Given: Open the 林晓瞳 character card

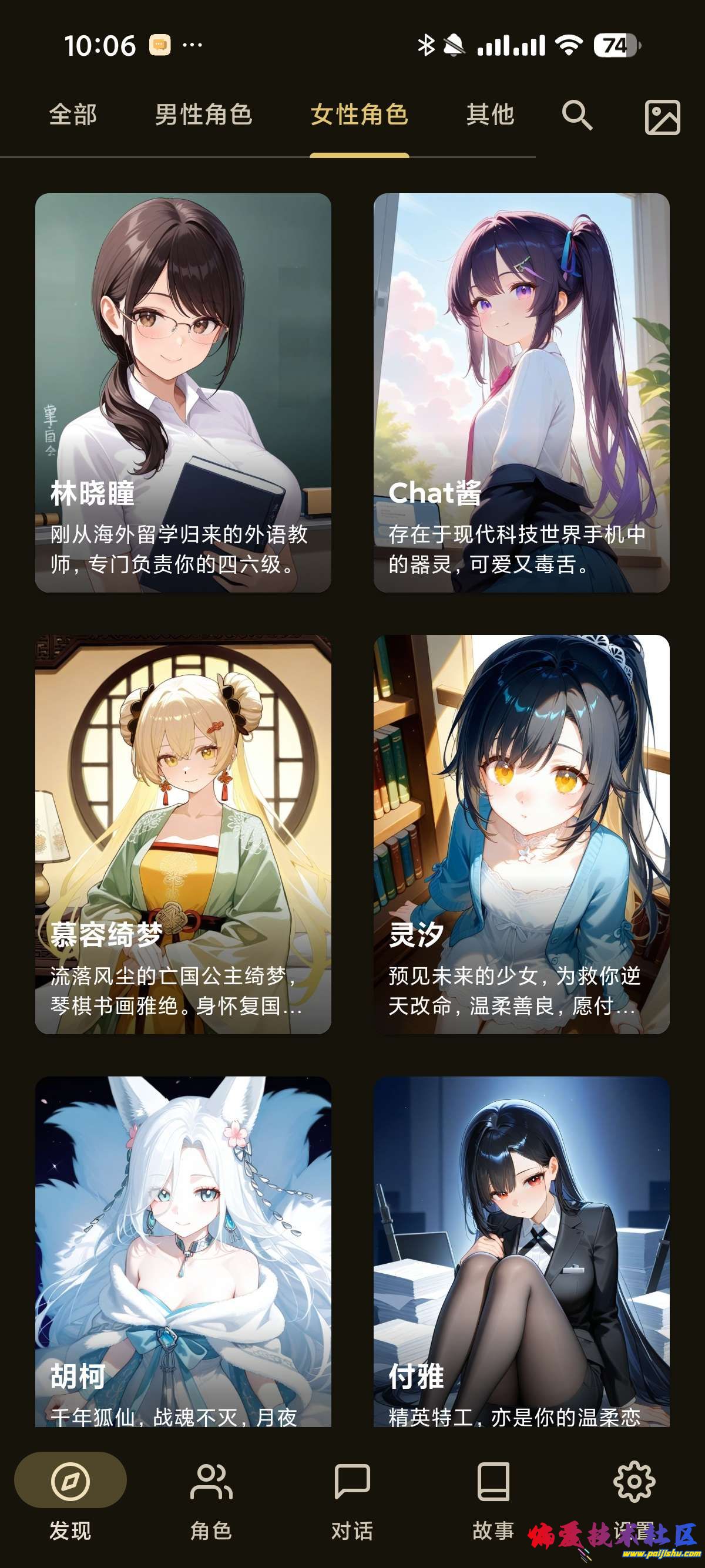Looking at the screenshot, I should (x=183, y=393).
